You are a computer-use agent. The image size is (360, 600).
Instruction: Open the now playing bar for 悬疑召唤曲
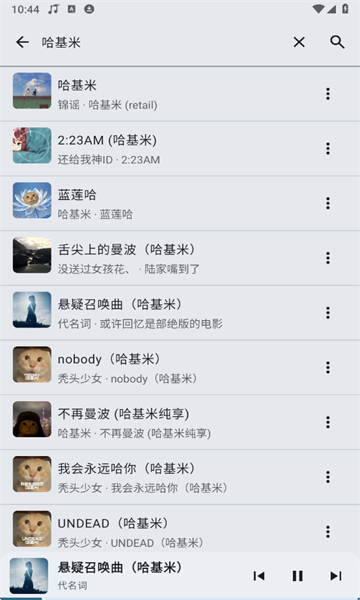[126, 576]
